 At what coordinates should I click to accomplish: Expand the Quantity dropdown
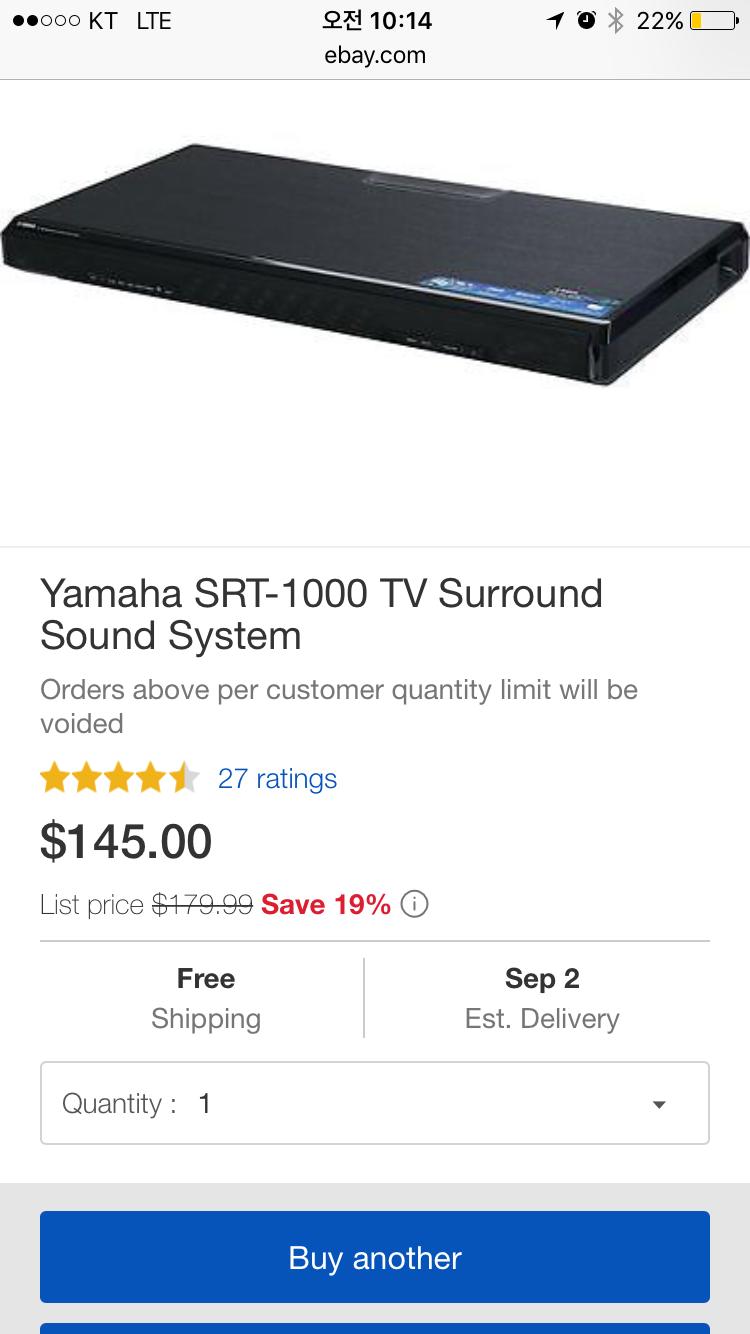(375, 1103)
